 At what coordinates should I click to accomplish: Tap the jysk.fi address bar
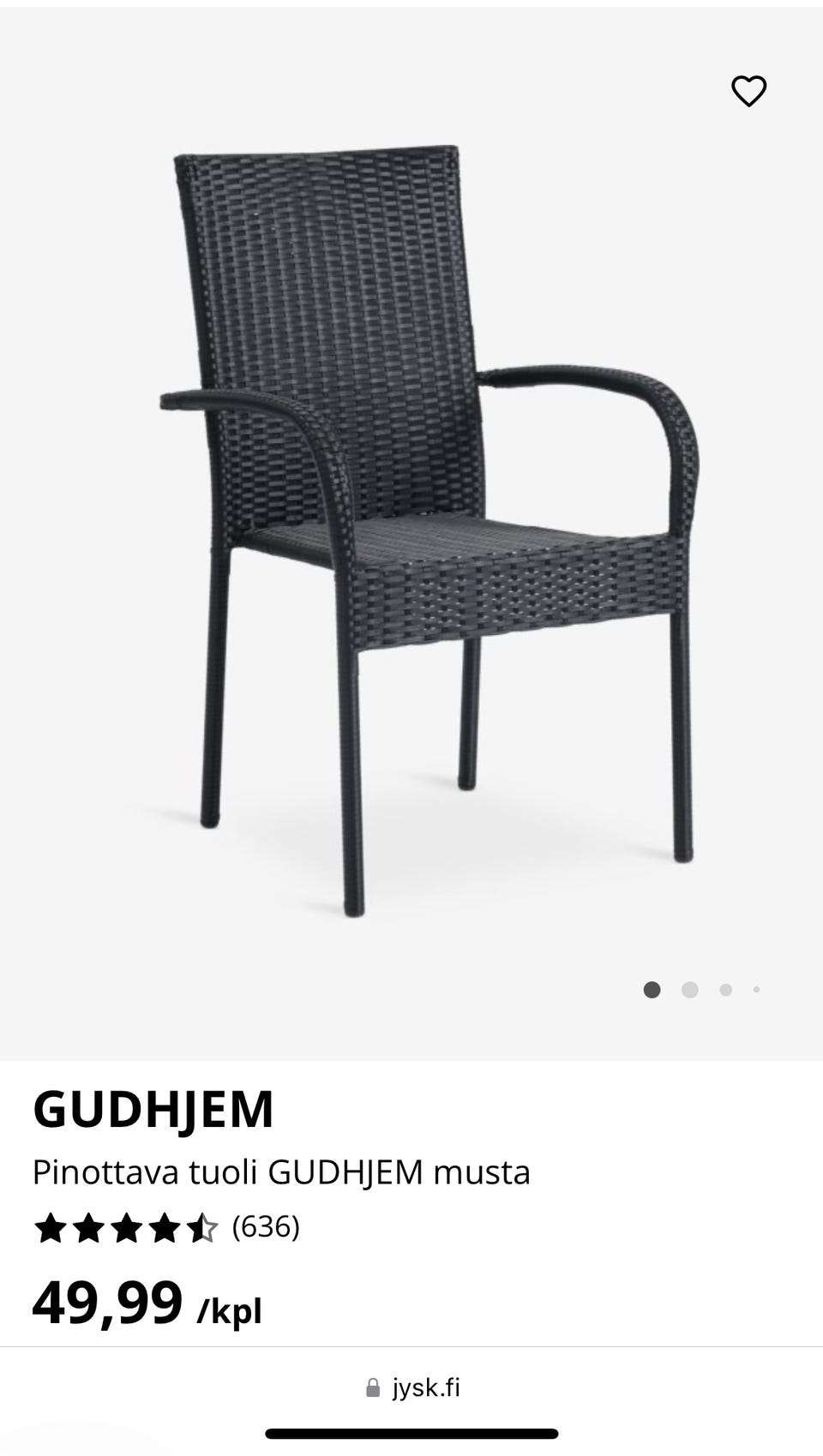pos(412,1387)
